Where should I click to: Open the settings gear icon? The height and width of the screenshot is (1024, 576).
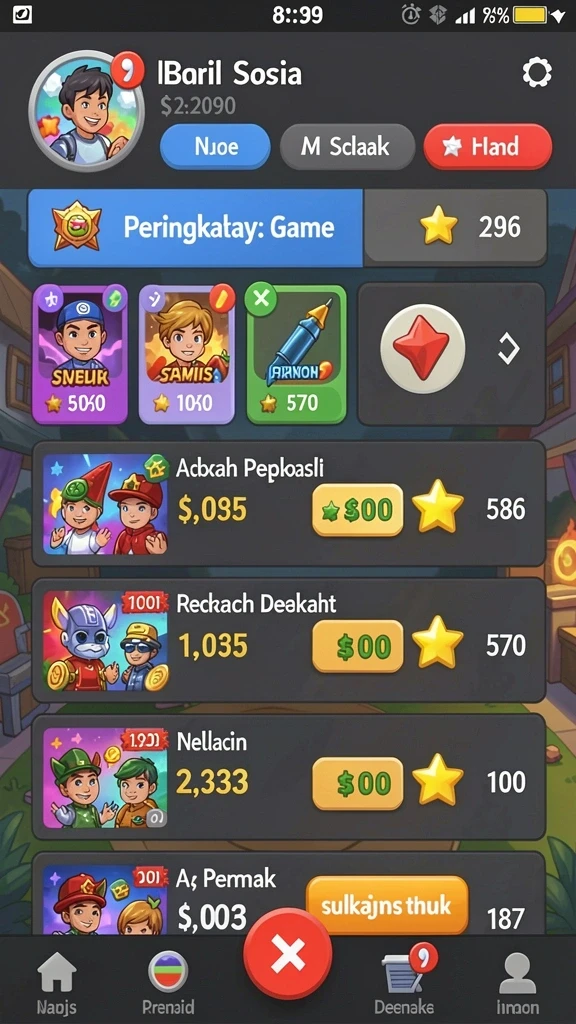click(537, 73)
